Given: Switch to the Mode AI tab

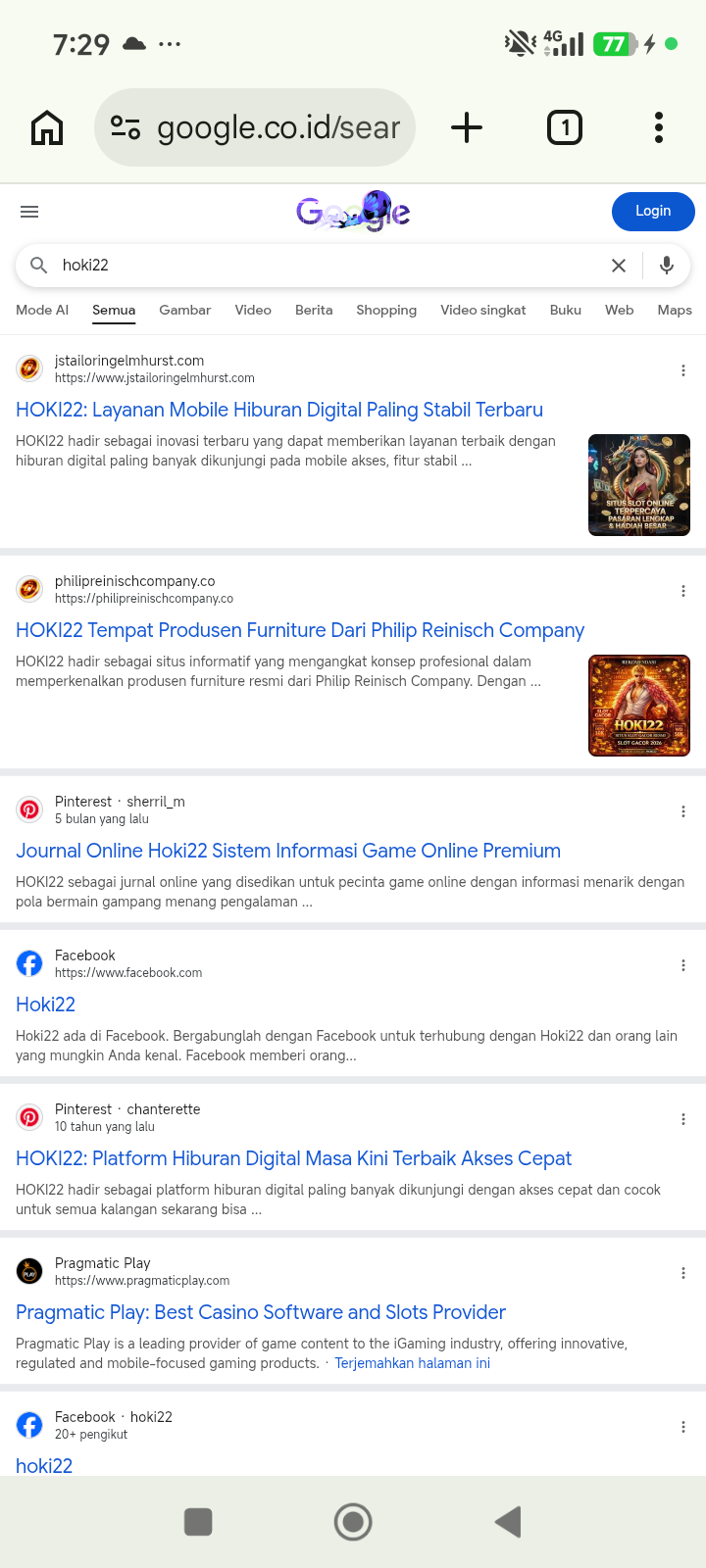Looking at the screenshot, I should (x=42, y=310).
